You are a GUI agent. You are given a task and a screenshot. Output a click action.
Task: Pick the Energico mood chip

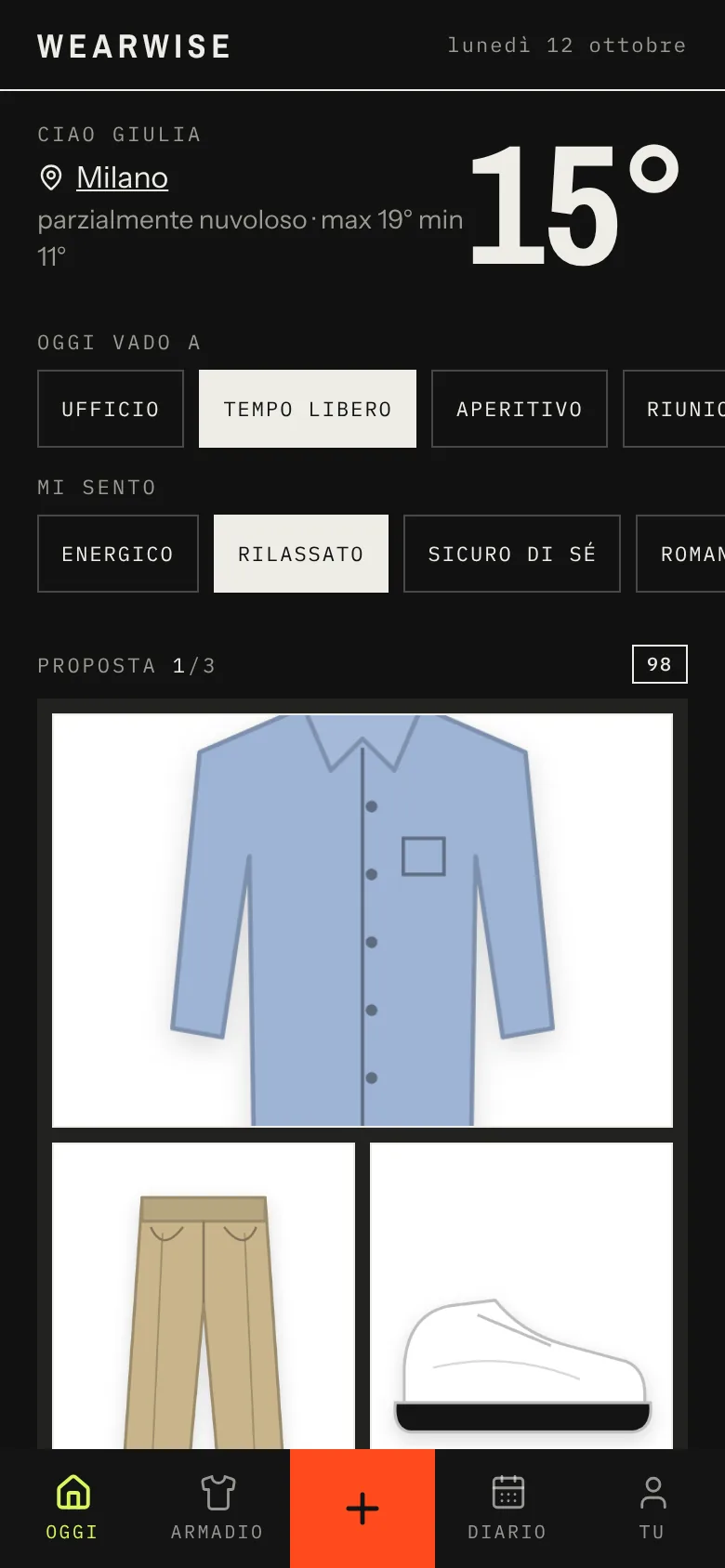click(118, 554)
